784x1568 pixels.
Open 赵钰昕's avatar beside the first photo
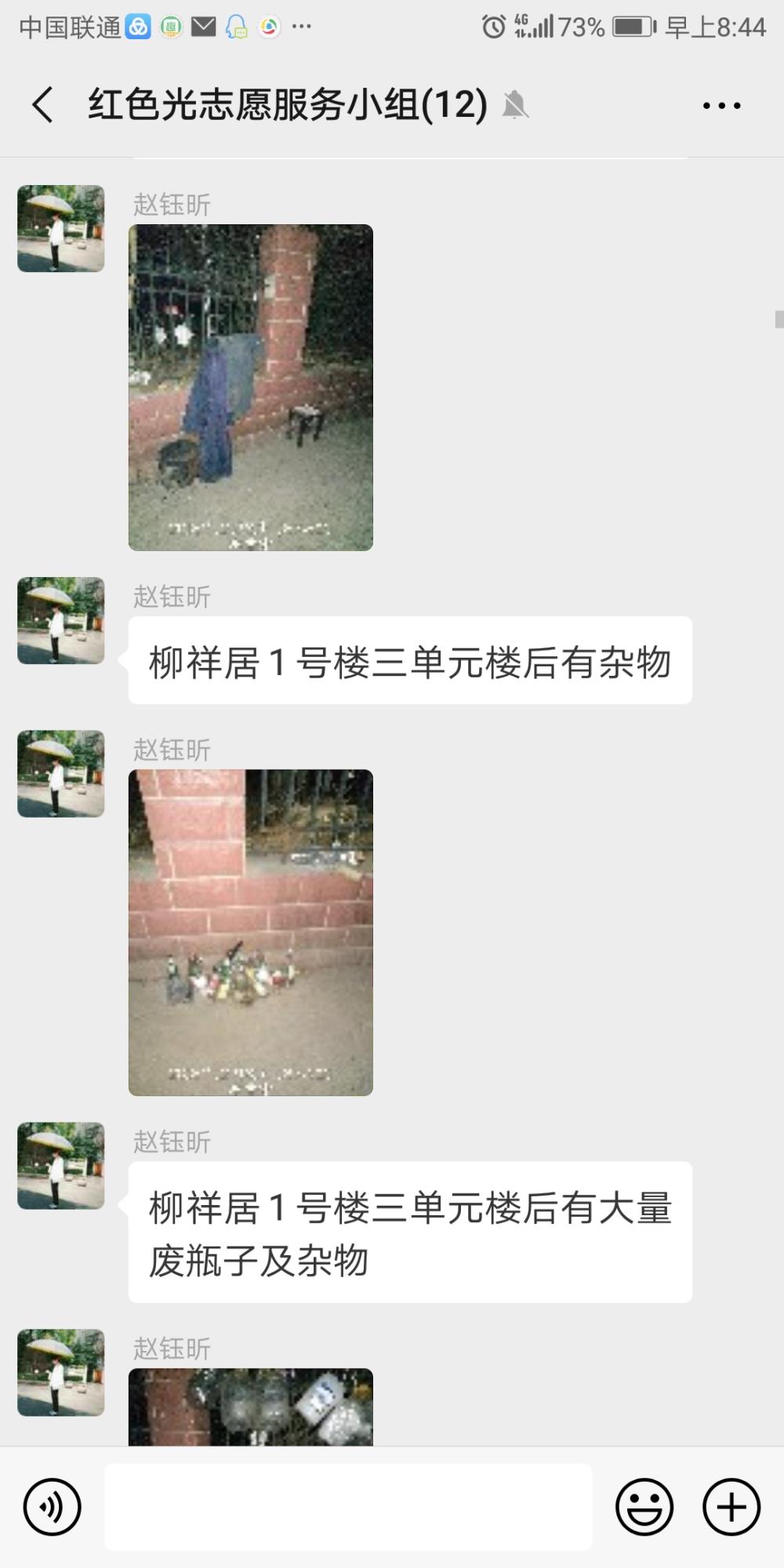point(61,228)
